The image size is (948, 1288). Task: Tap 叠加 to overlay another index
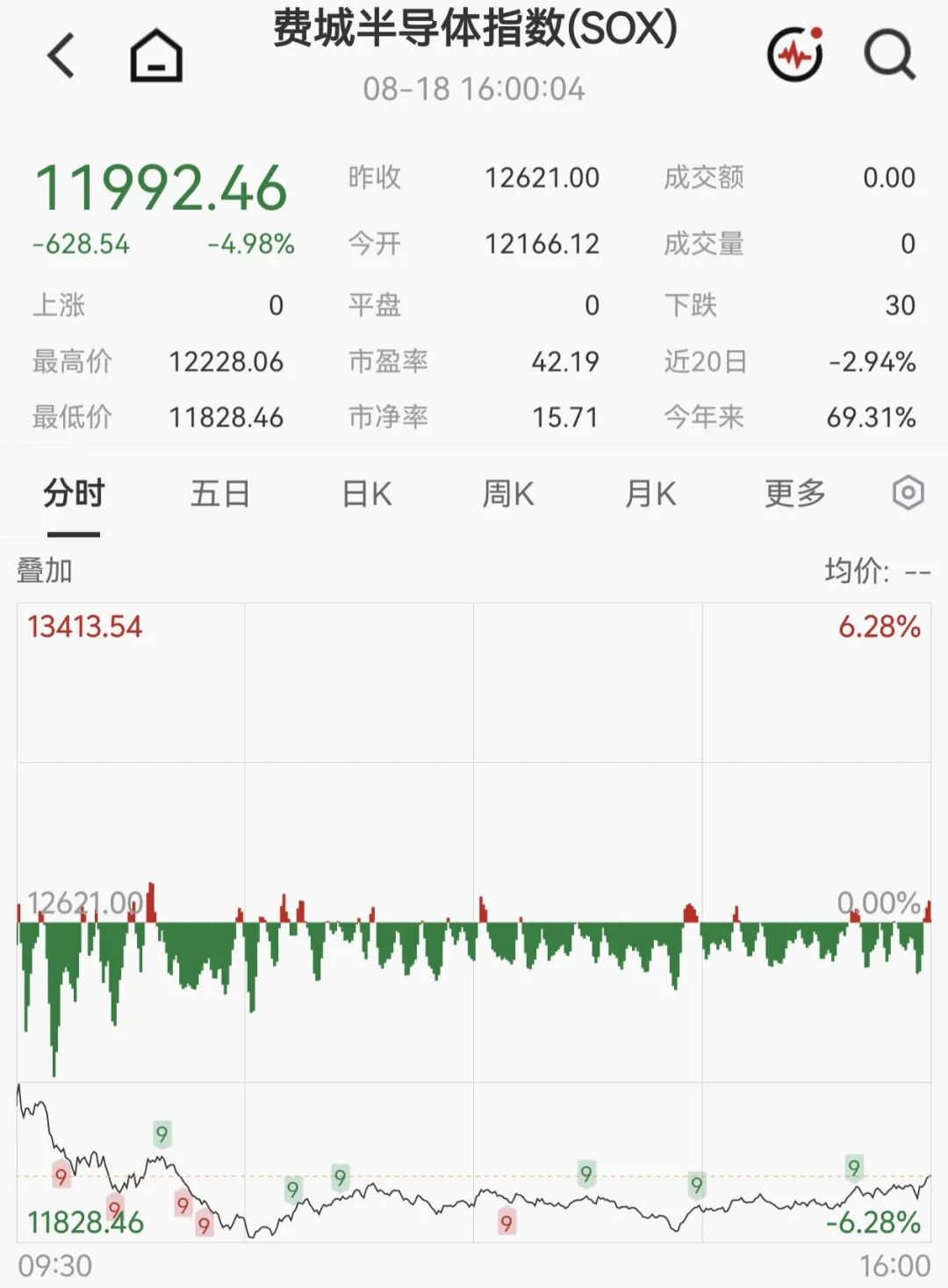[x=45, y=571]
